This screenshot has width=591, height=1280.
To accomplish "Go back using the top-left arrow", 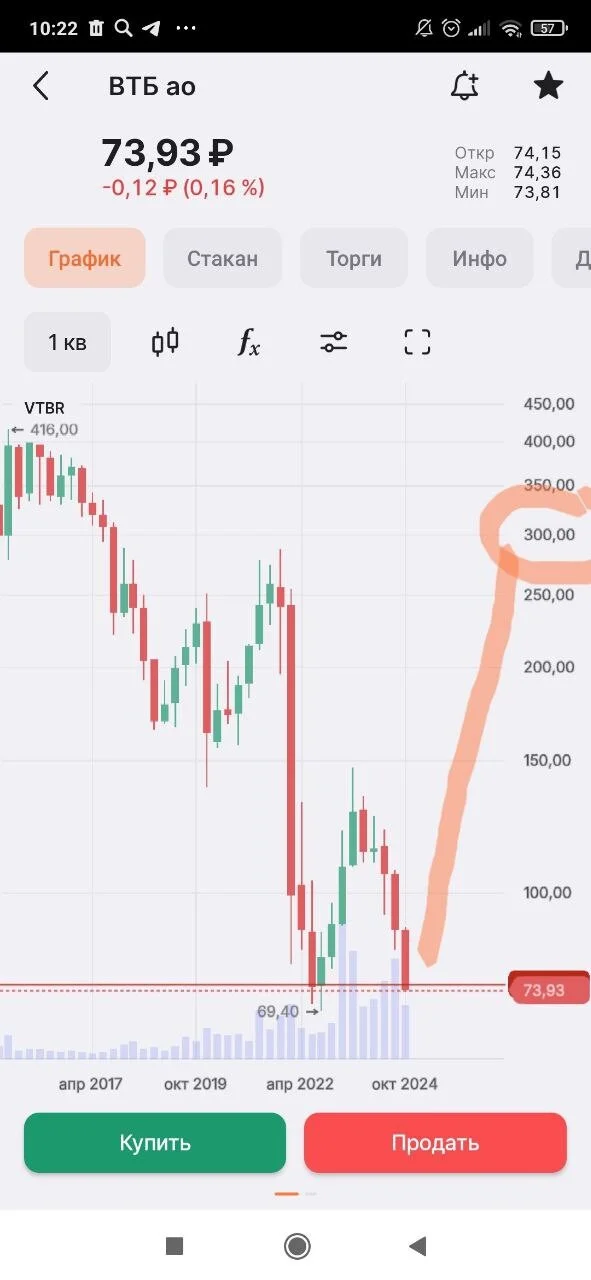I will point(40,86).
